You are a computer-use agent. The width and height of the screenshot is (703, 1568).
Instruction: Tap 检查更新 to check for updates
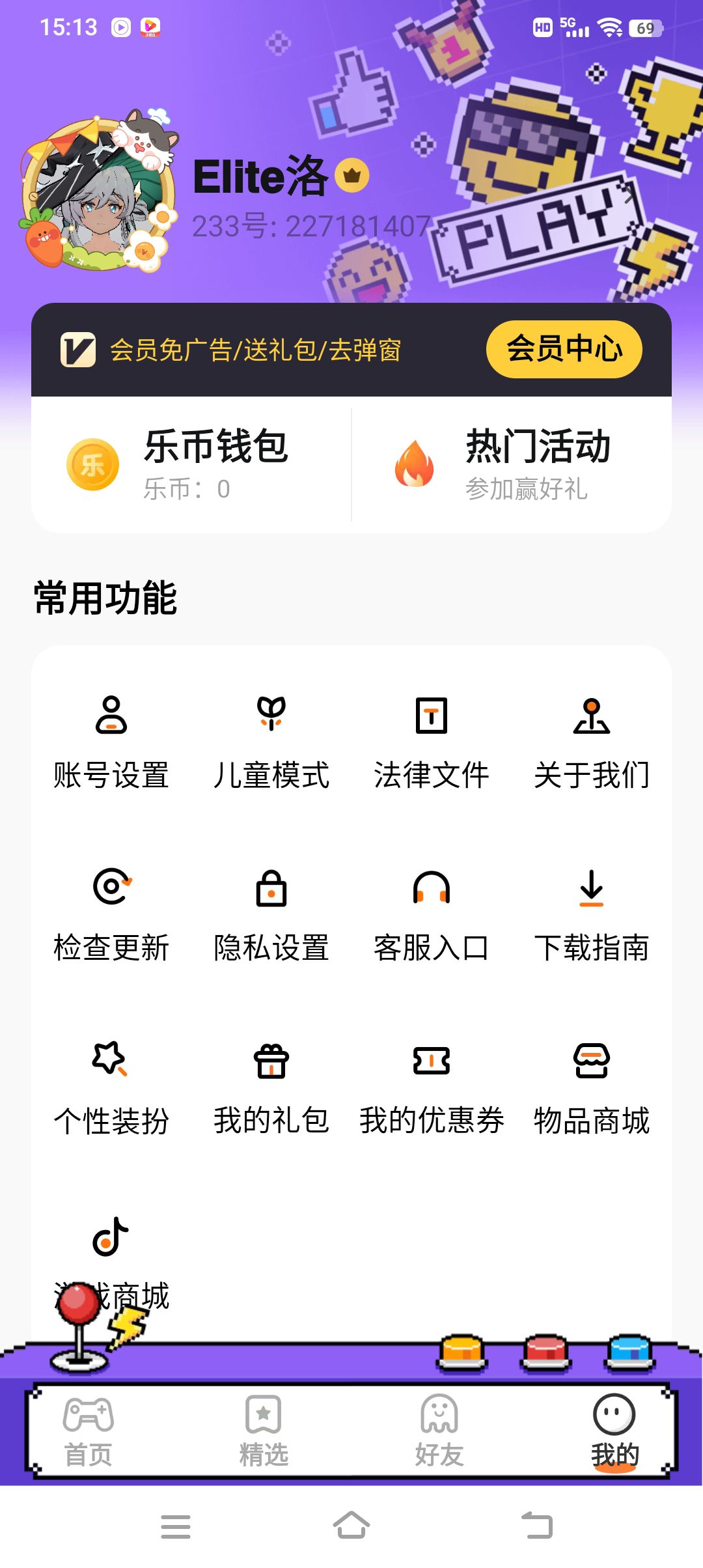pos(111,915)
